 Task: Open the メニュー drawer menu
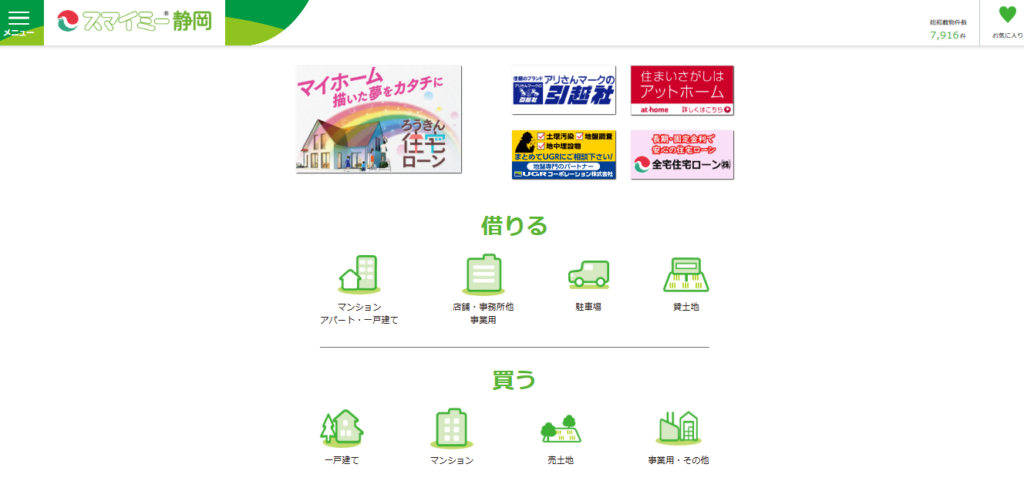(x=20, y=22)
